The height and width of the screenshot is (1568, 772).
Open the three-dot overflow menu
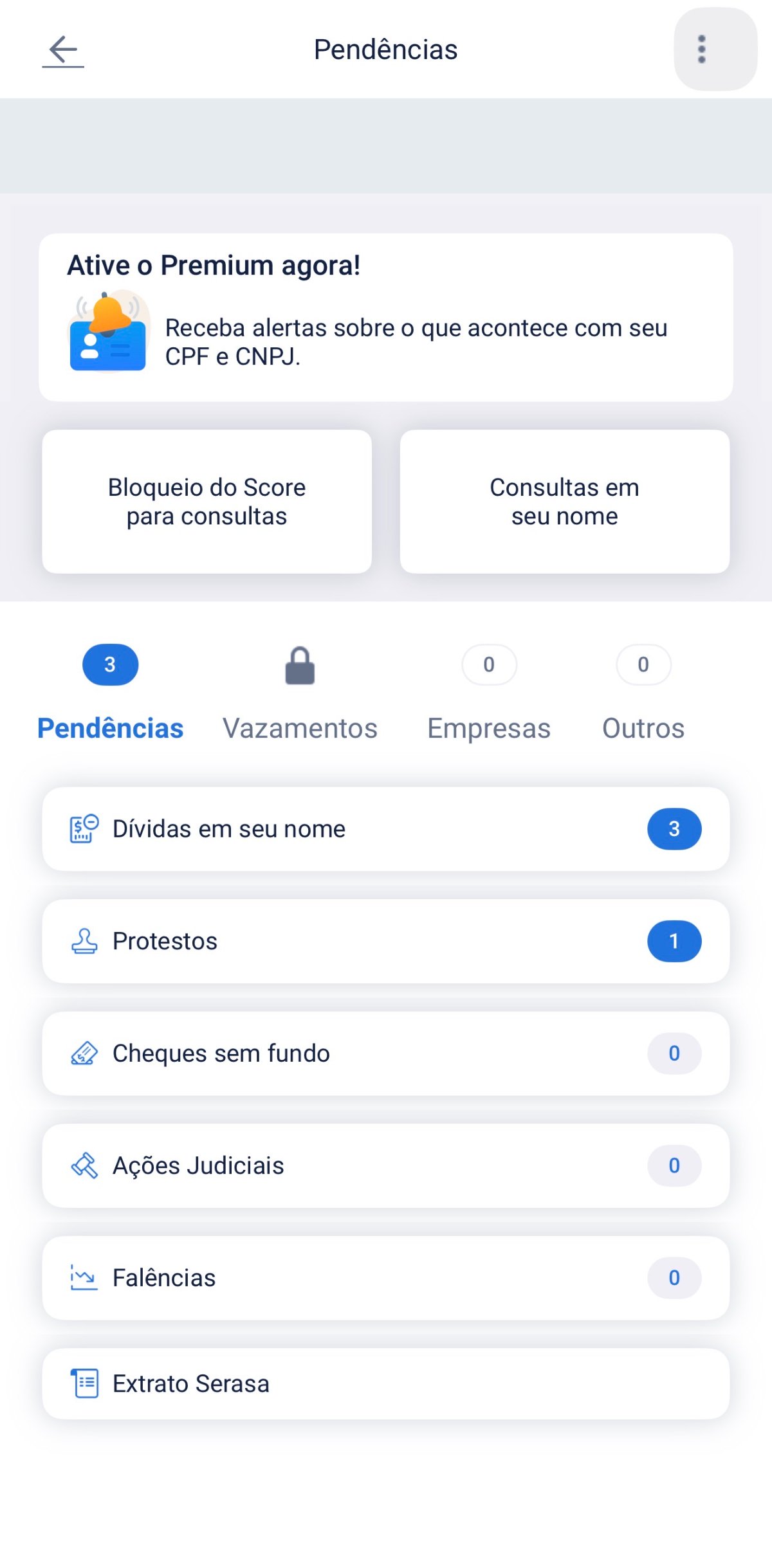pyautogui.click(x=701, y=49)
